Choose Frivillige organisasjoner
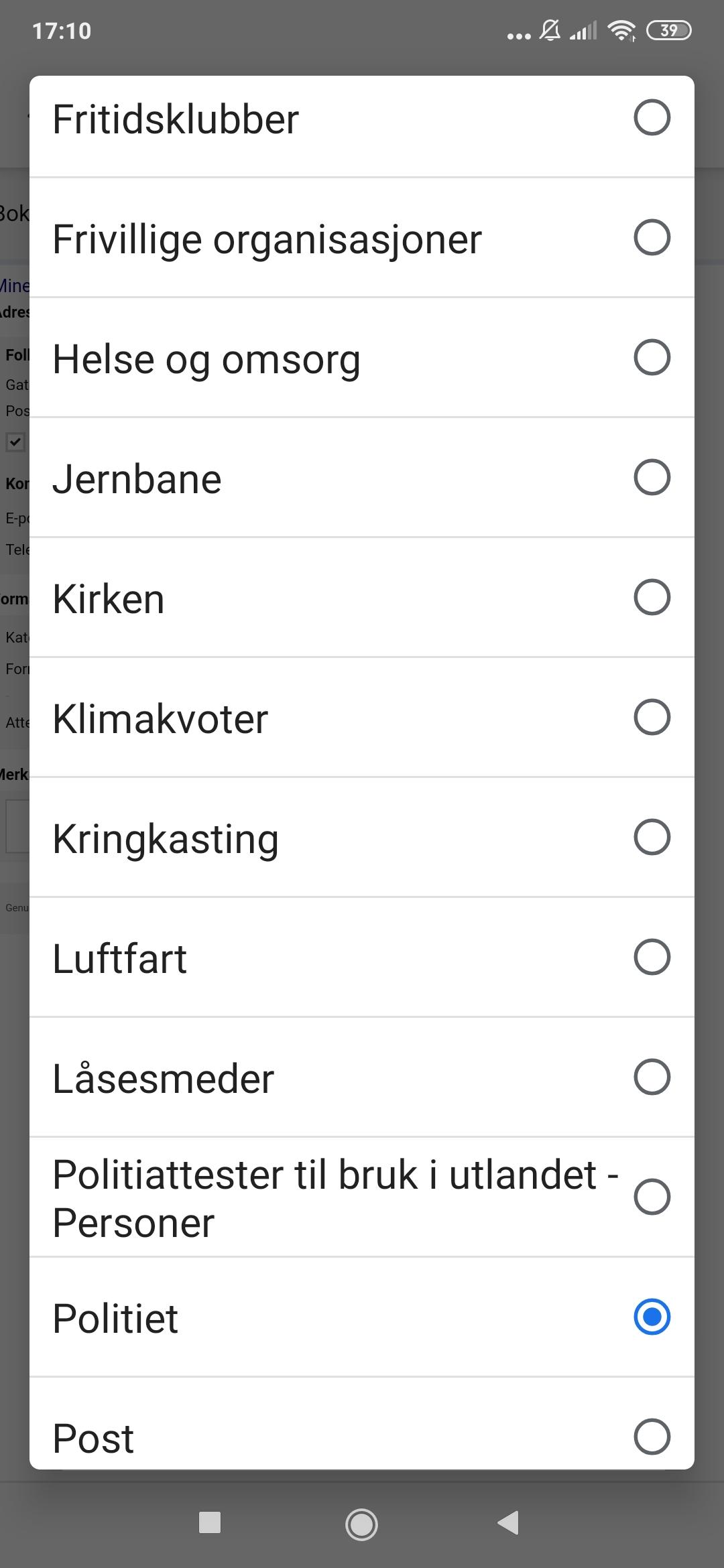This screenshot has height=1568, width=724. 362,238
